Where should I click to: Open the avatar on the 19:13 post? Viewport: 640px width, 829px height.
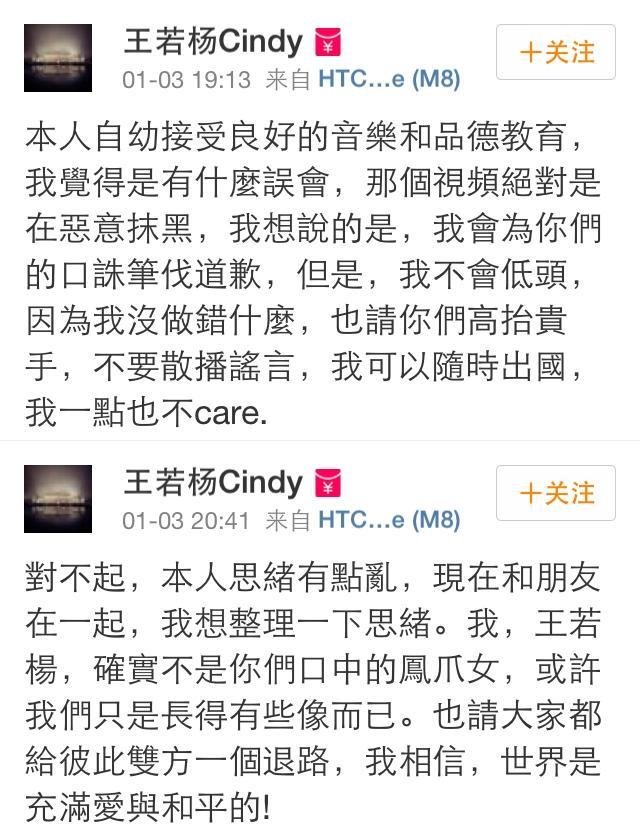[57, 59]
